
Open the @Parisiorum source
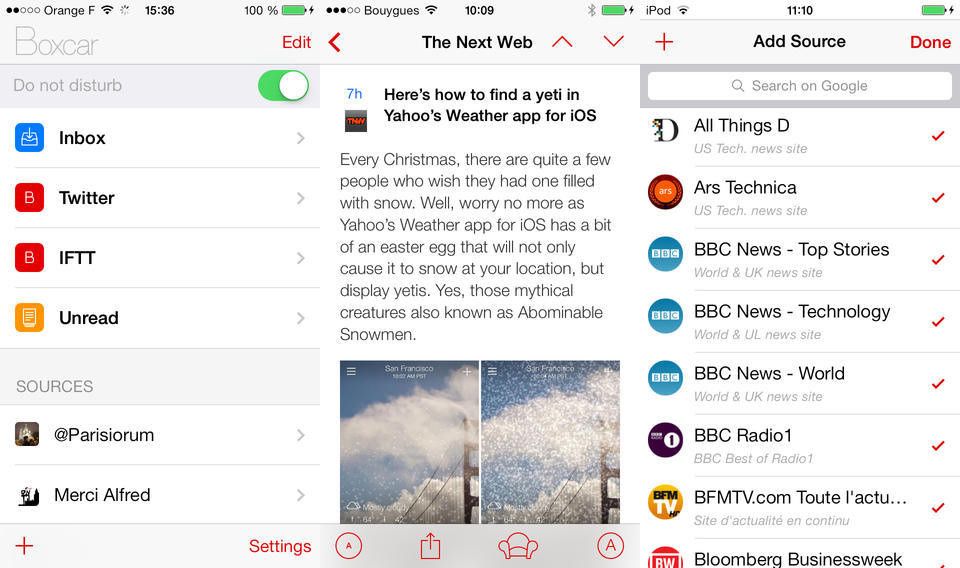pos(160,435)
